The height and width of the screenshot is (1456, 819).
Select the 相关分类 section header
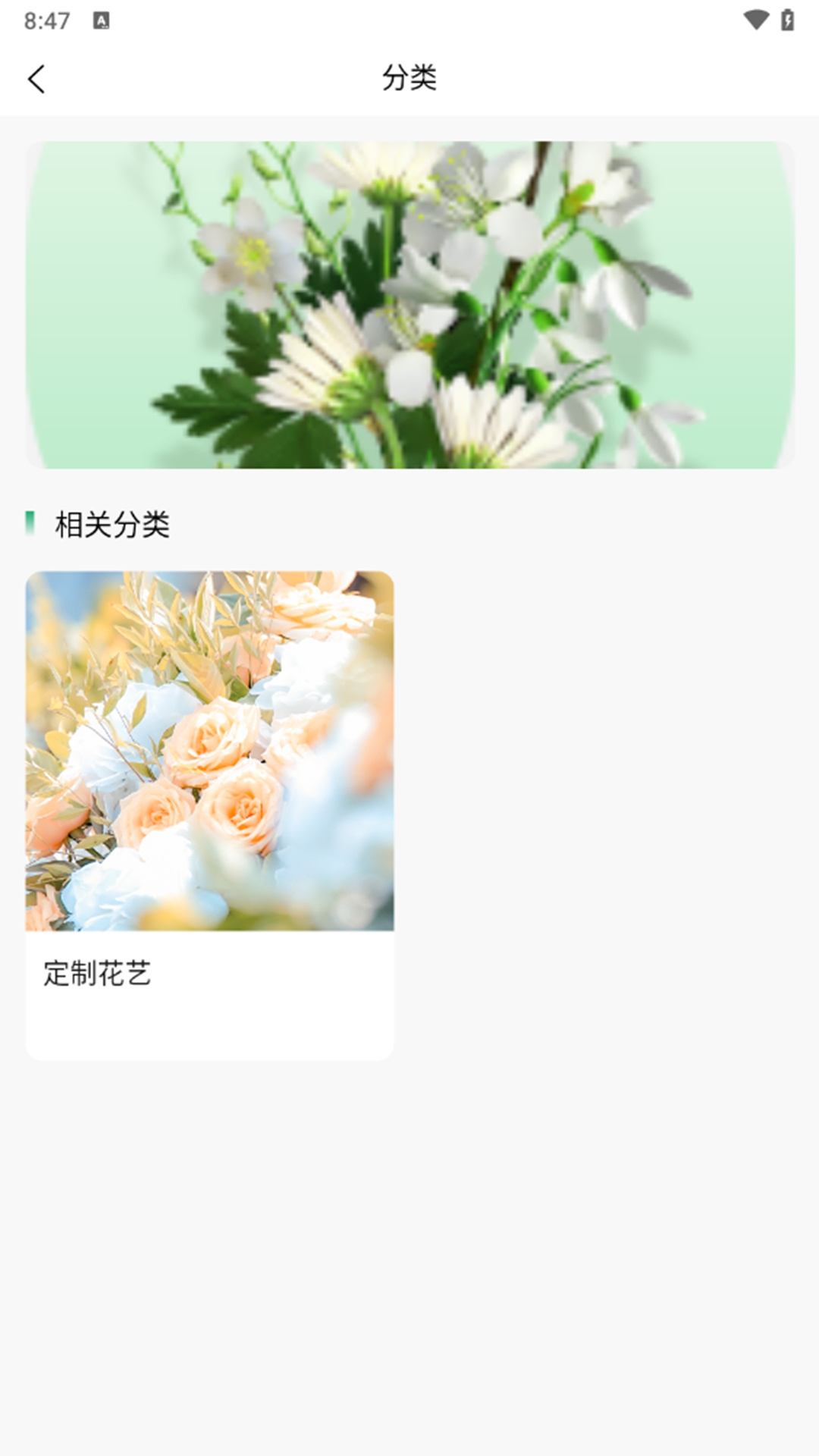pos(114,522)
